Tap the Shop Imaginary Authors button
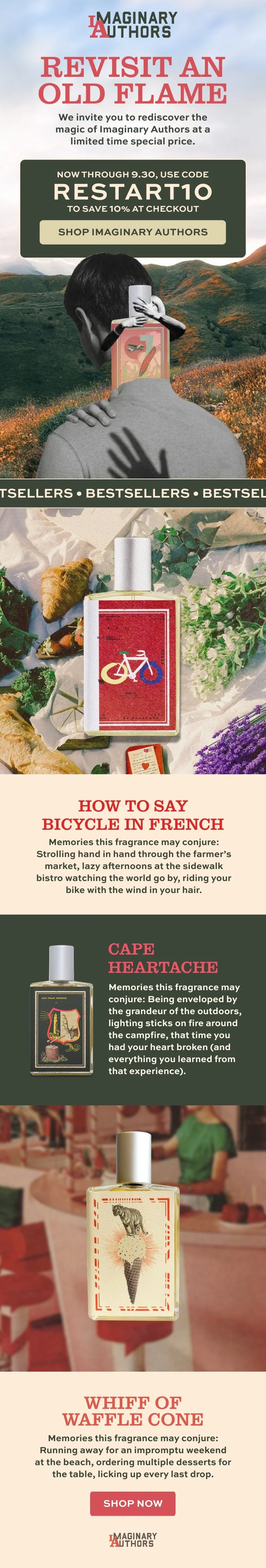Viewport: 266px width, 1568px height. (x=133, y=232)
